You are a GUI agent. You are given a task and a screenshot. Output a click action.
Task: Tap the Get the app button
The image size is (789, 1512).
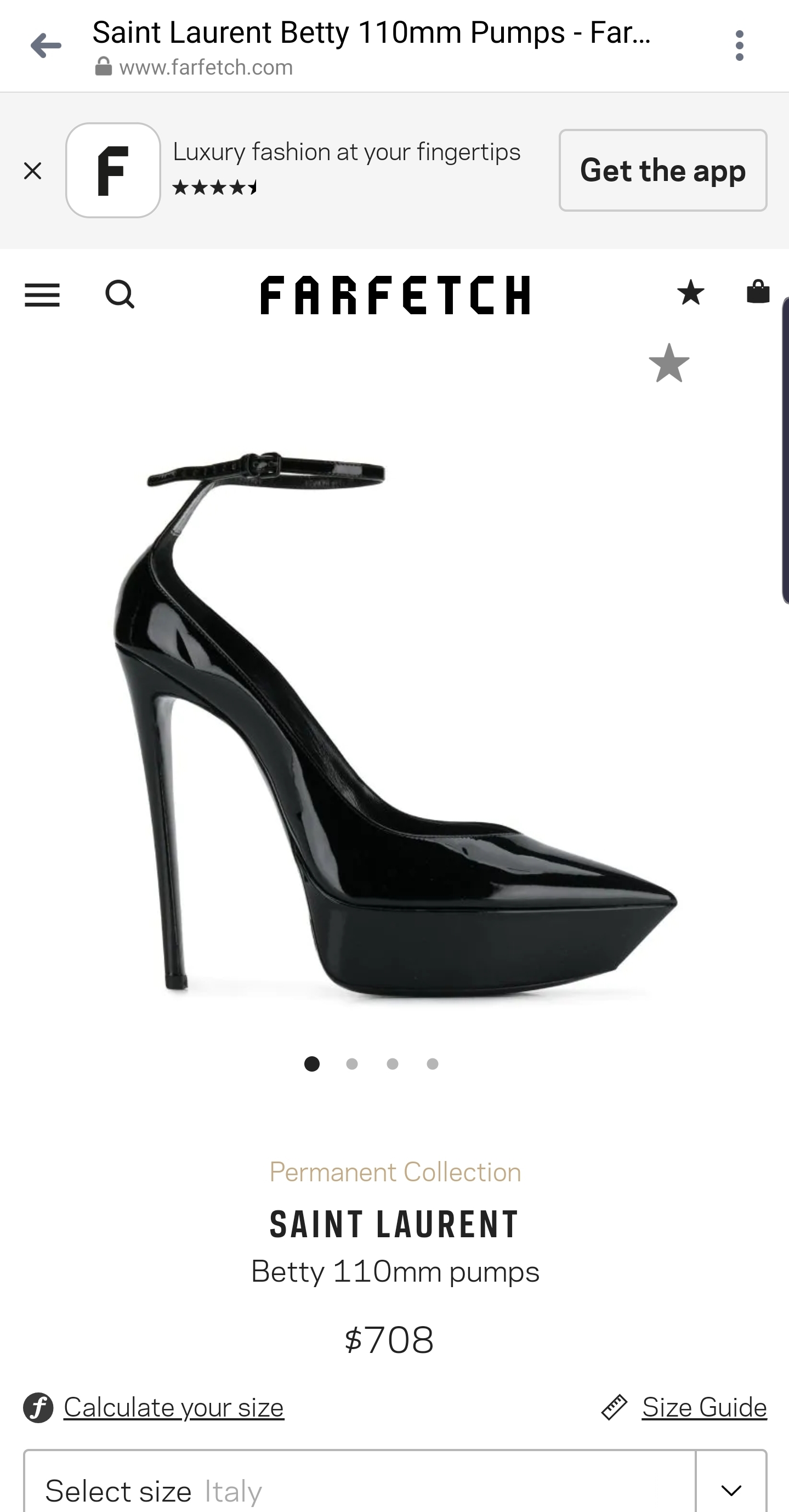(662, 170)
